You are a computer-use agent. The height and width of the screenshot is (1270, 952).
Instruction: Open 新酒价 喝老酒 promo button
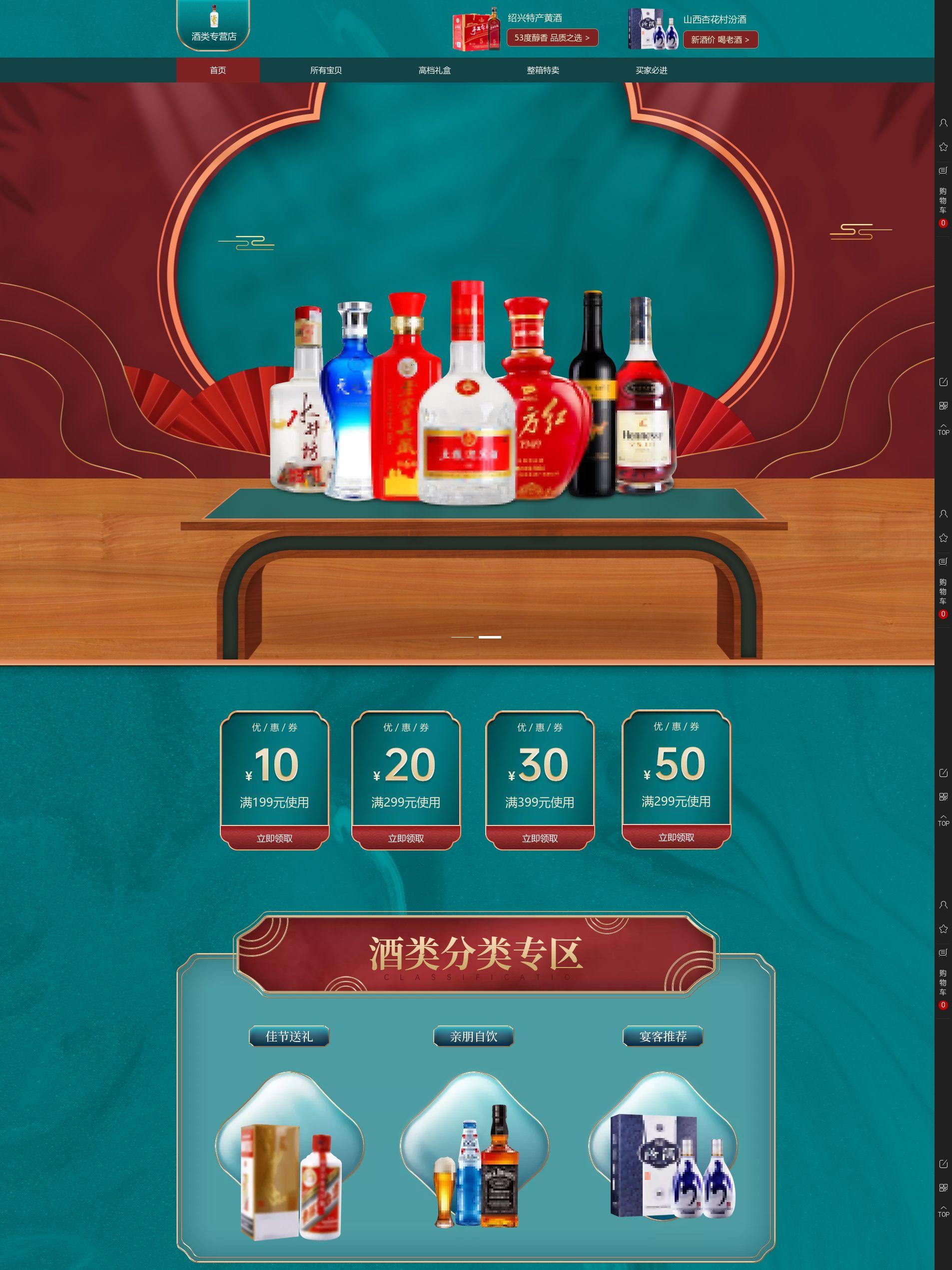pos(720,39)
